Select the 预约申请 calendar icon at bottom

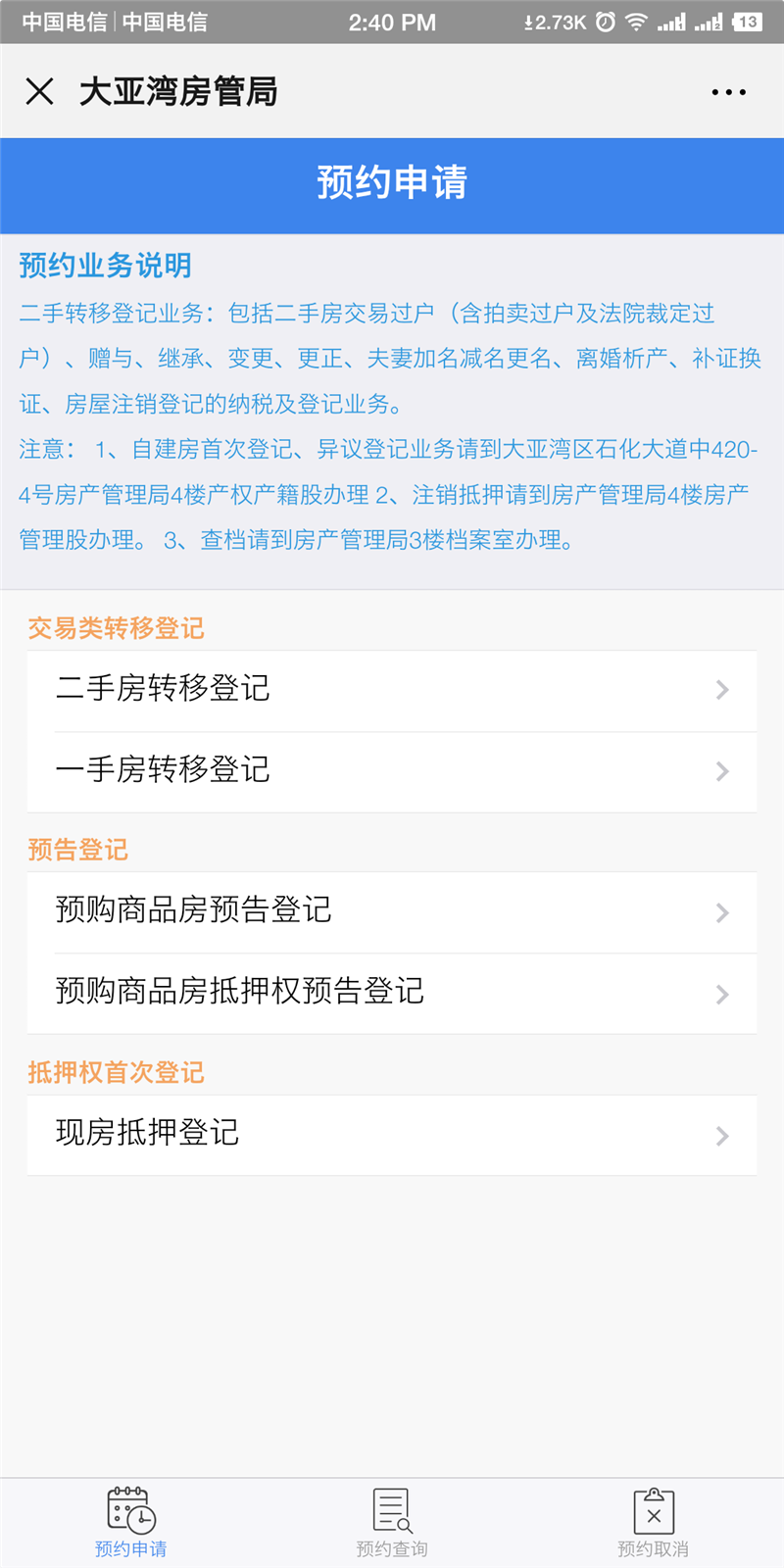point(130,1508)
